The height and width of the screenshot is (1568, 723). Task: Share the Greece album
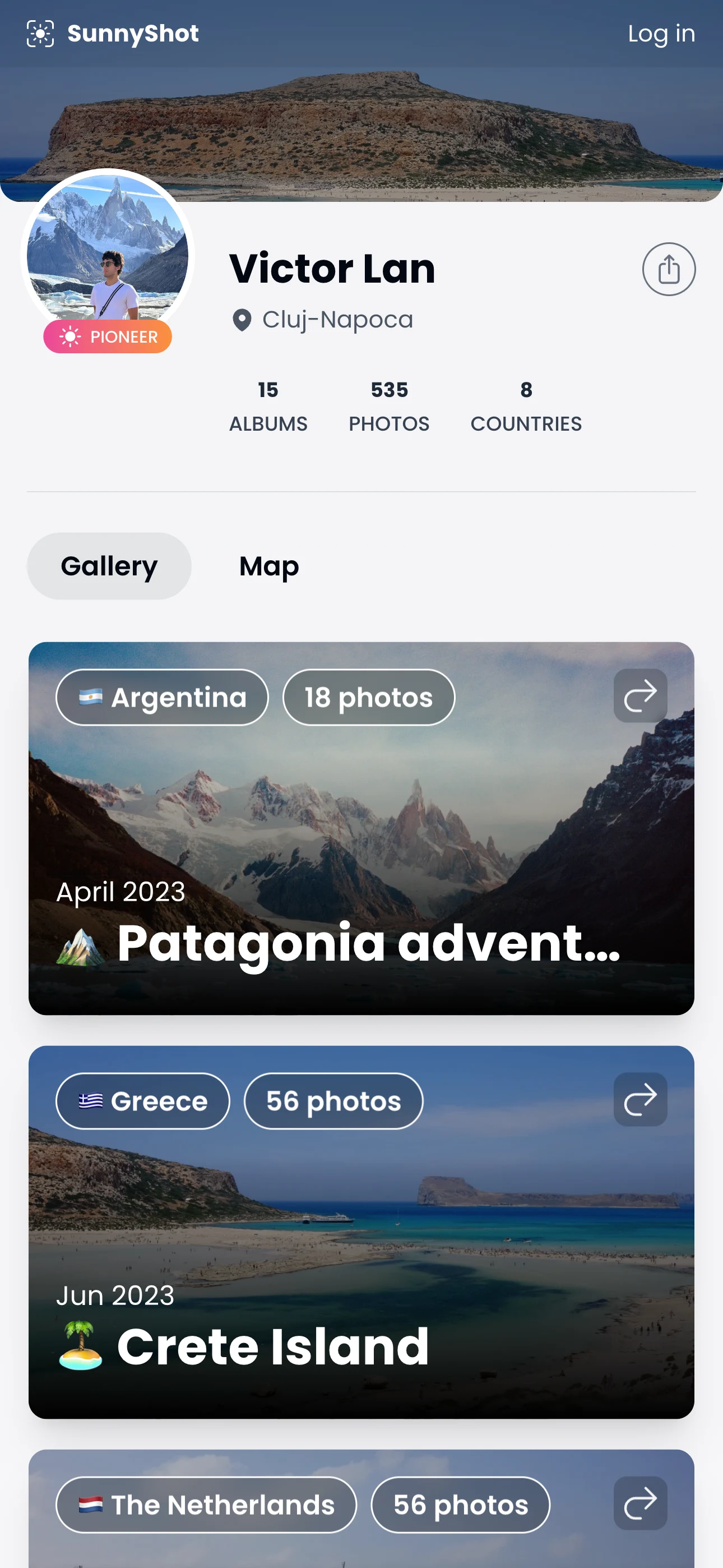coord(639,1099)
